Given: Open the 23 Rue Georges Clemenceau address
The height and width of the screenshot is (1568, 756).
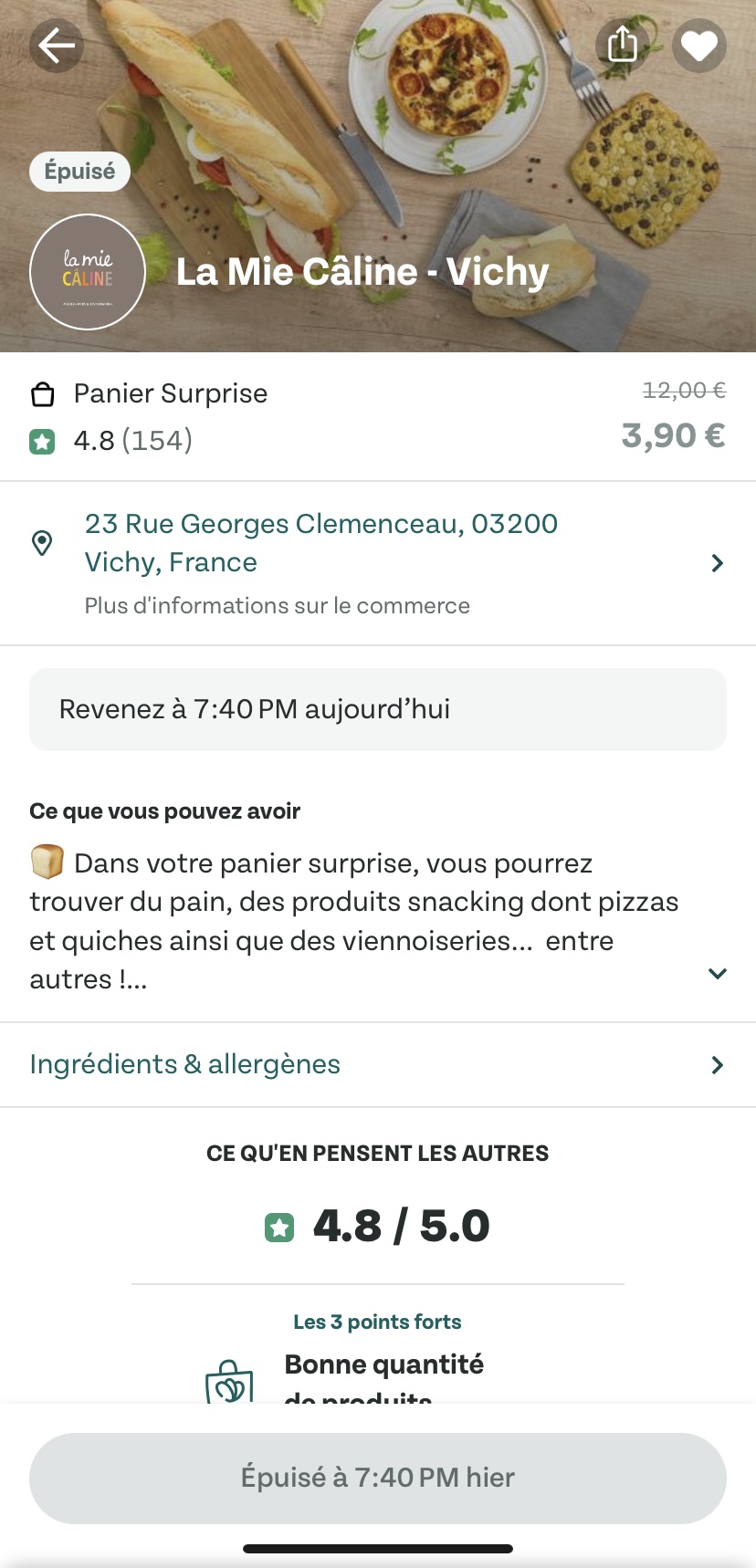Looking at the screenshot, I should point(320,543).
